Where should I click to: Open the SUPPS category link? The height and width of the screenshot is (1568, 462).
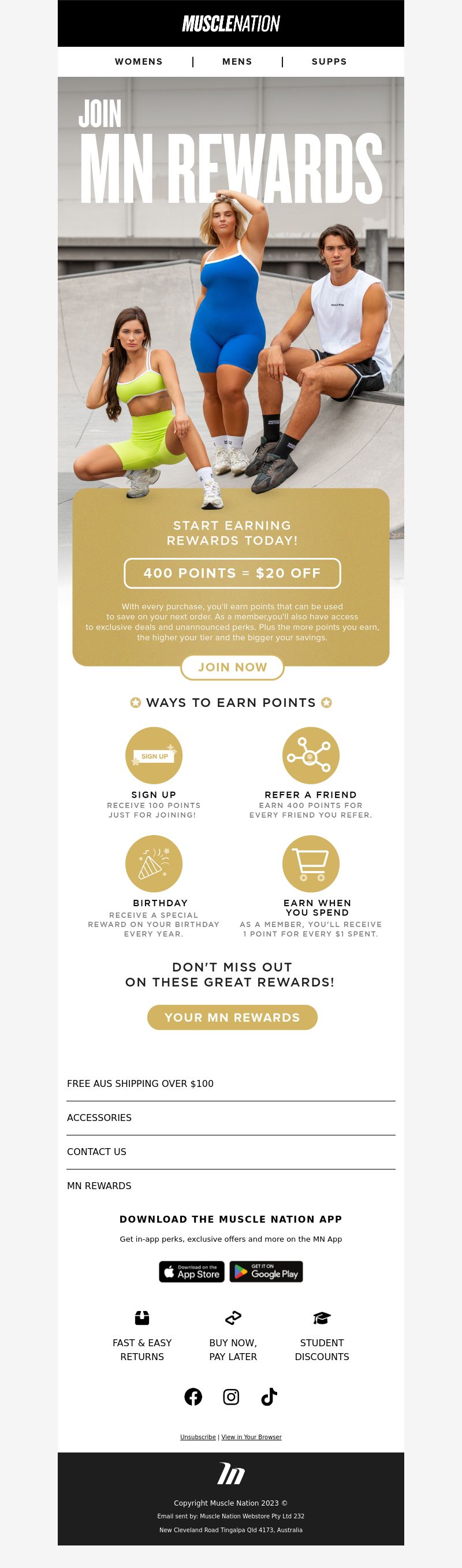(x=329, y=61)
